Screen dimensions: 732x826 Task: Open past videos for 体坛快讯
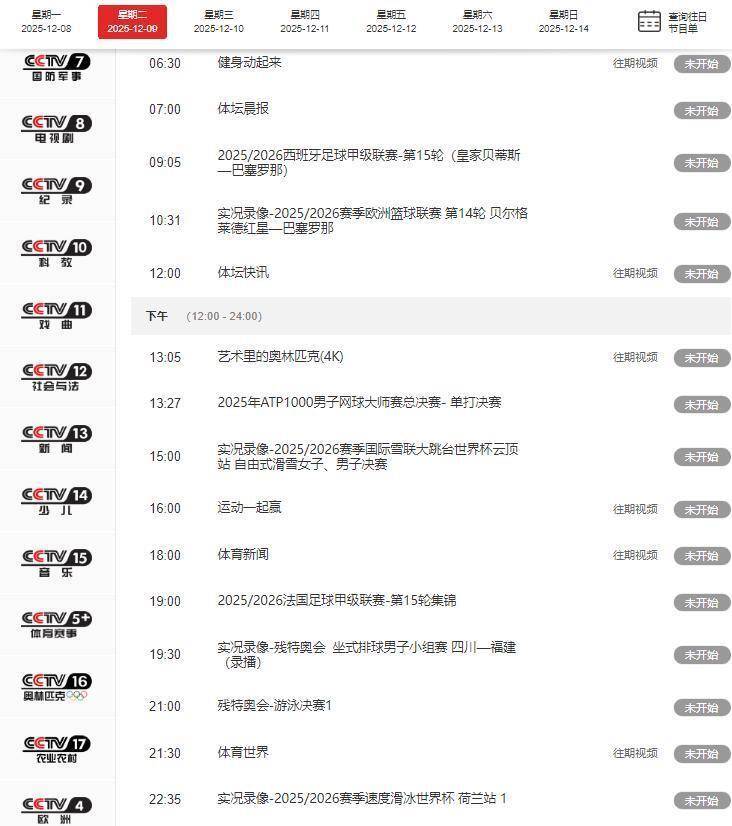coord(635,273)
